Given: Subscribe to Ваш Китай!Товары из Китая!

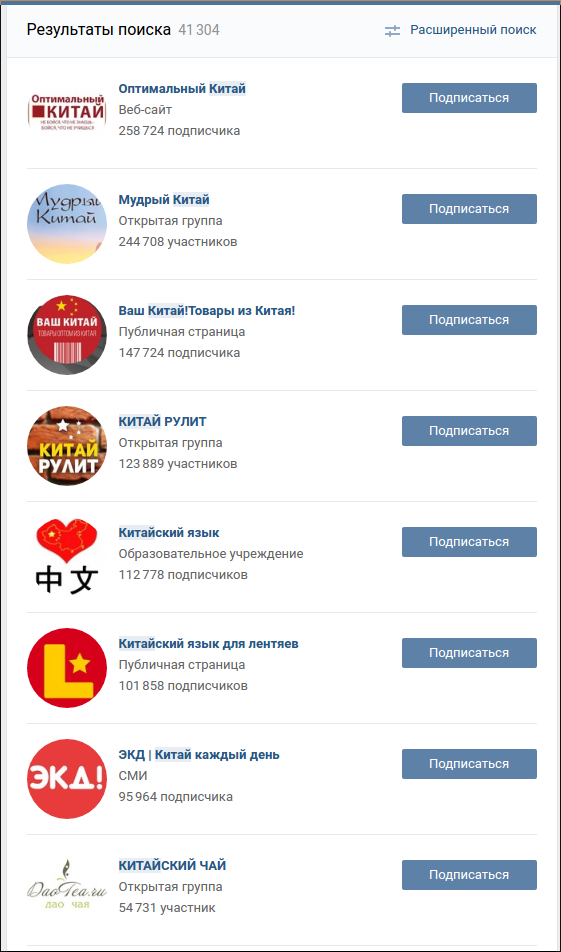Looking at the screenshot, I should tap(469, 320).
